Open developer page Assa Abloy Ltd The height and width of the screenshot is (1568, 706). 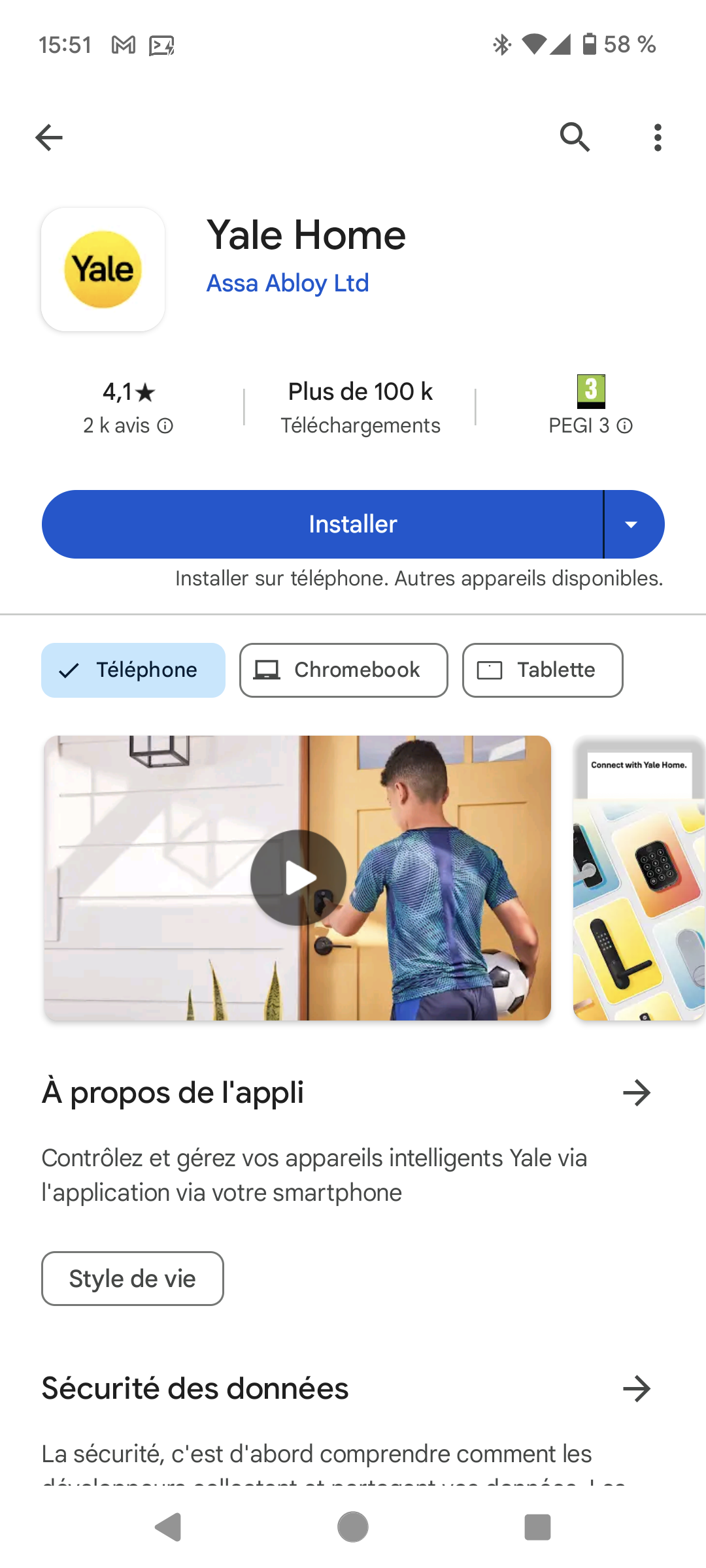pyautogui.click(x=288, y=284)
